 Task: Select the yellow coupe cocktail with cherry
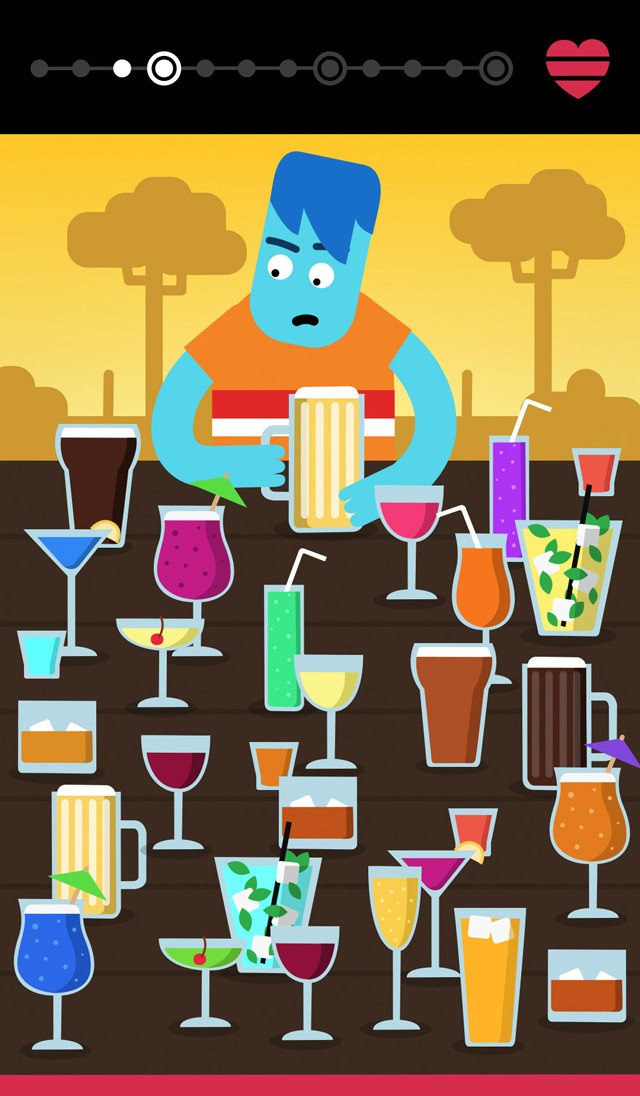(160, 640)
